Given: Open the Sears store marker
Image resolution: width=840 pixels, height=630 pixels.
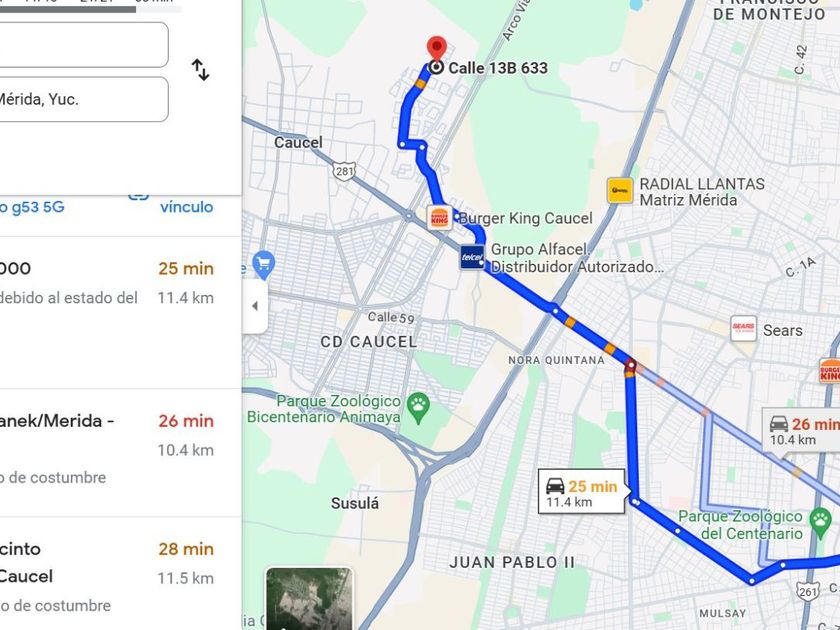Looking at the screenshot, I should (743, 329).
